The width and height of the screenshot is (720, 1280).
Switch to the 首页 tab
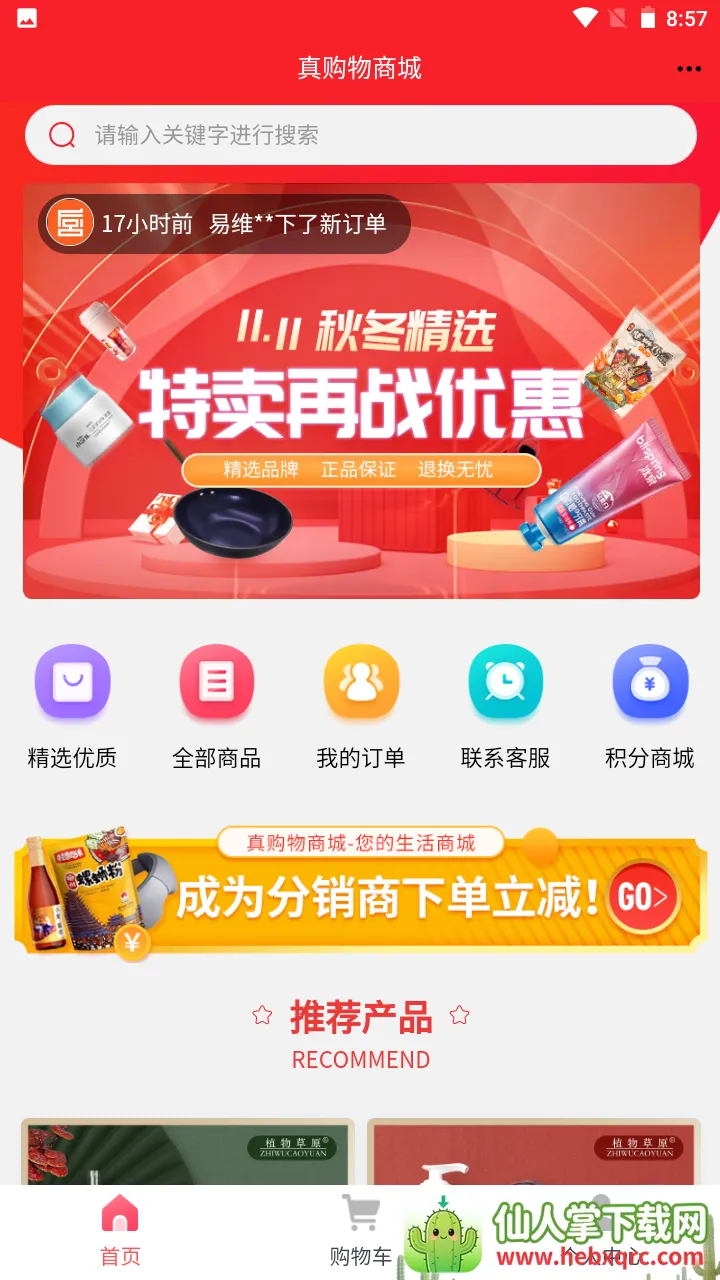pos(120,1231)
